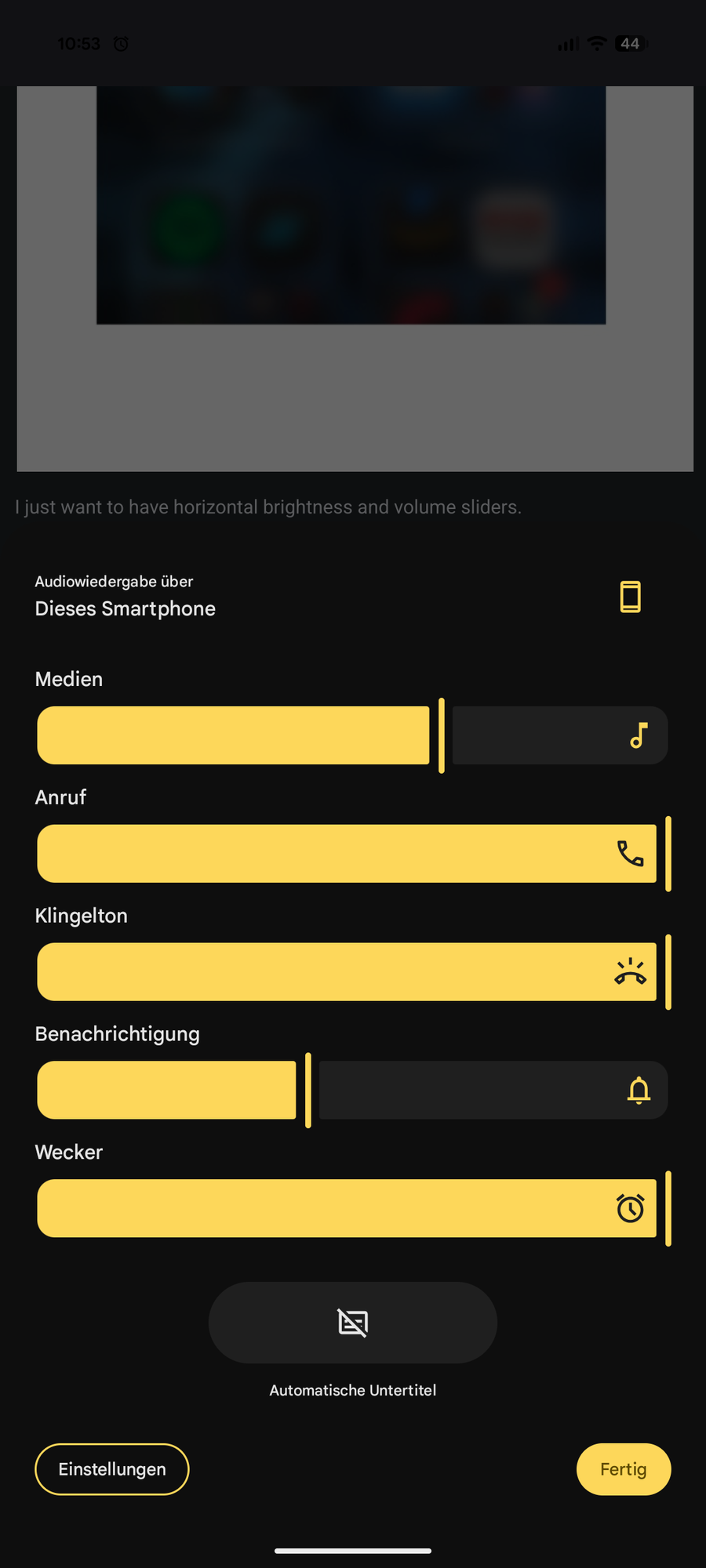Close the volume panel with Fertig
The width and height of the screenshot is (706, 1568).
[x=624, y=1469]
